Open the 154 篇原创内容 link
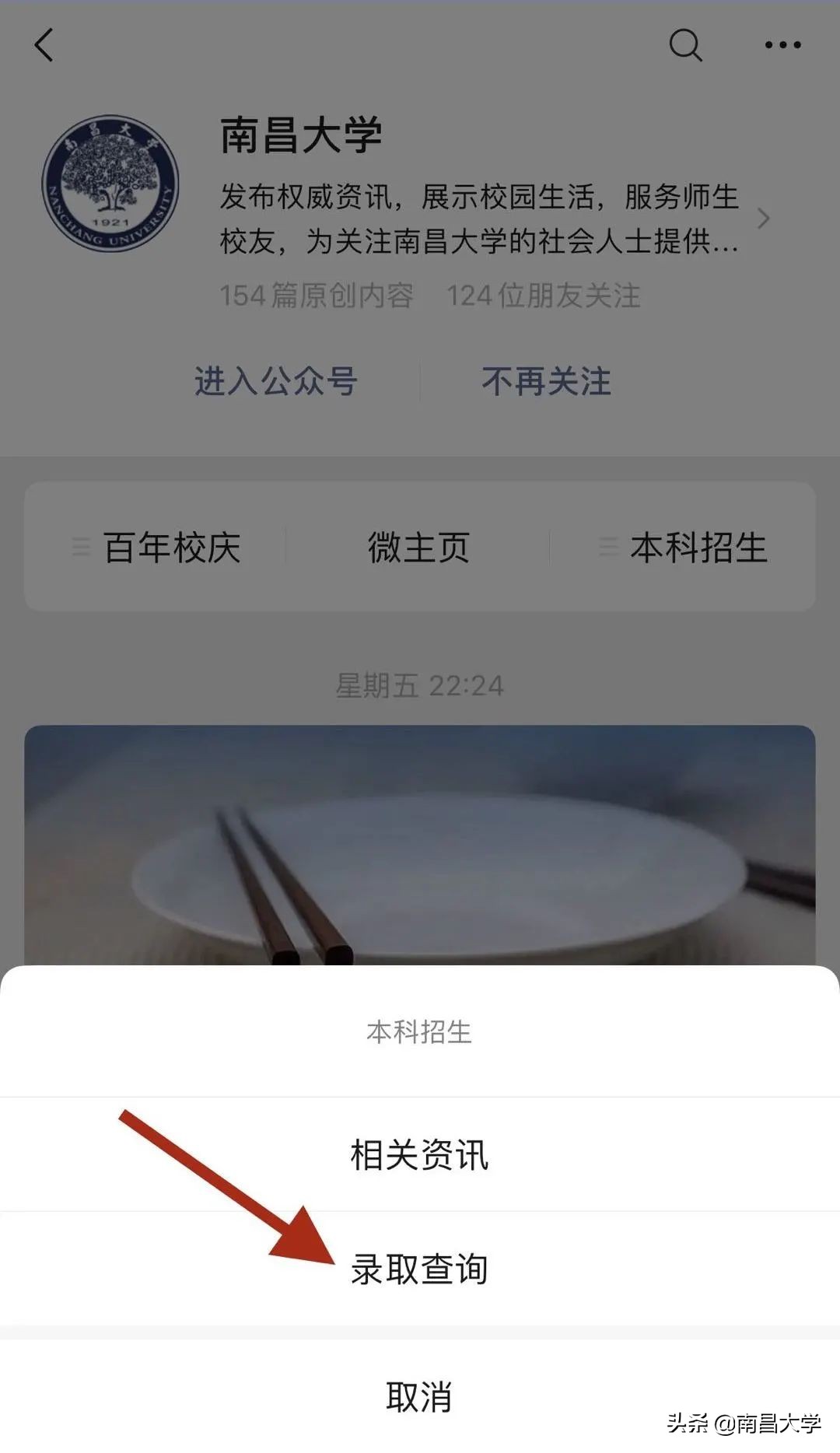 click(x=316, y=296)
